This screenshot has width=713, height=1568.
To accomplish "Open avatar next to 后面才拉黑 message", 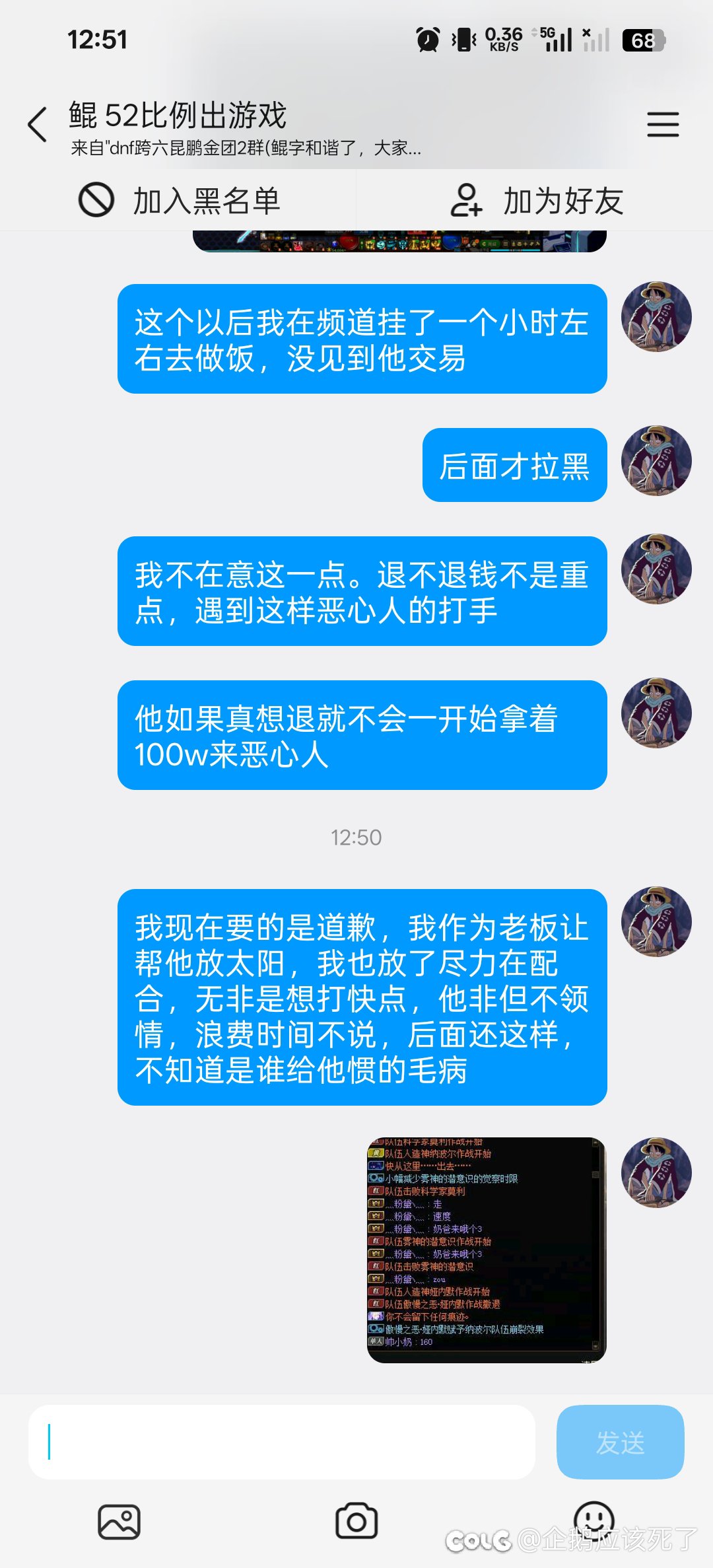I will (656, 460).
